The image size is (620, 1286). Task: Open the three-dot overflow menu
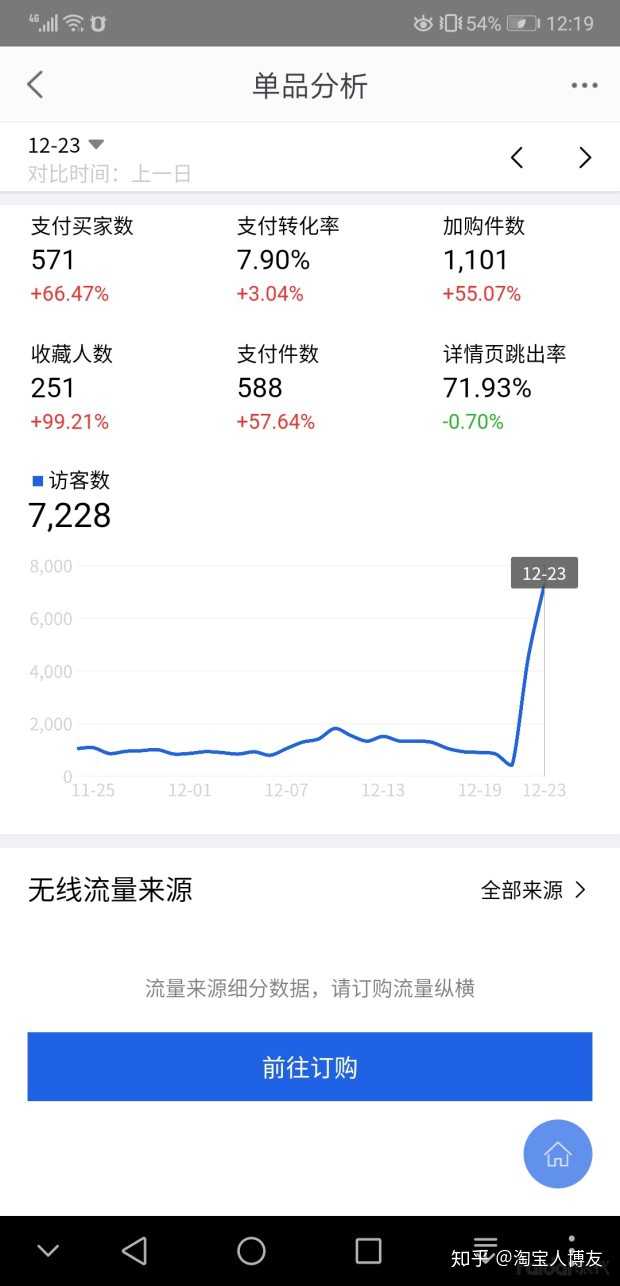(584, 86)
